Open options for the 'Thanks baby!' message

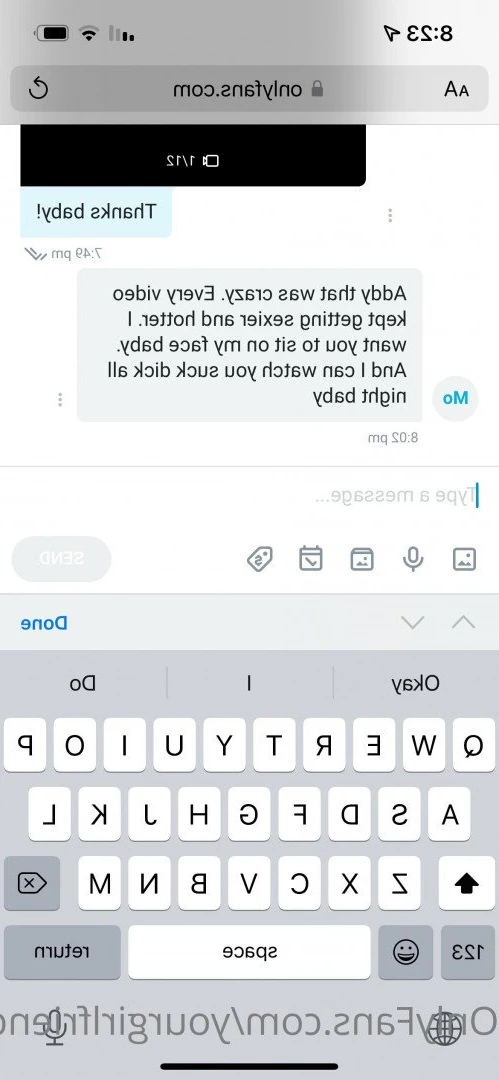tap(390, 216)
